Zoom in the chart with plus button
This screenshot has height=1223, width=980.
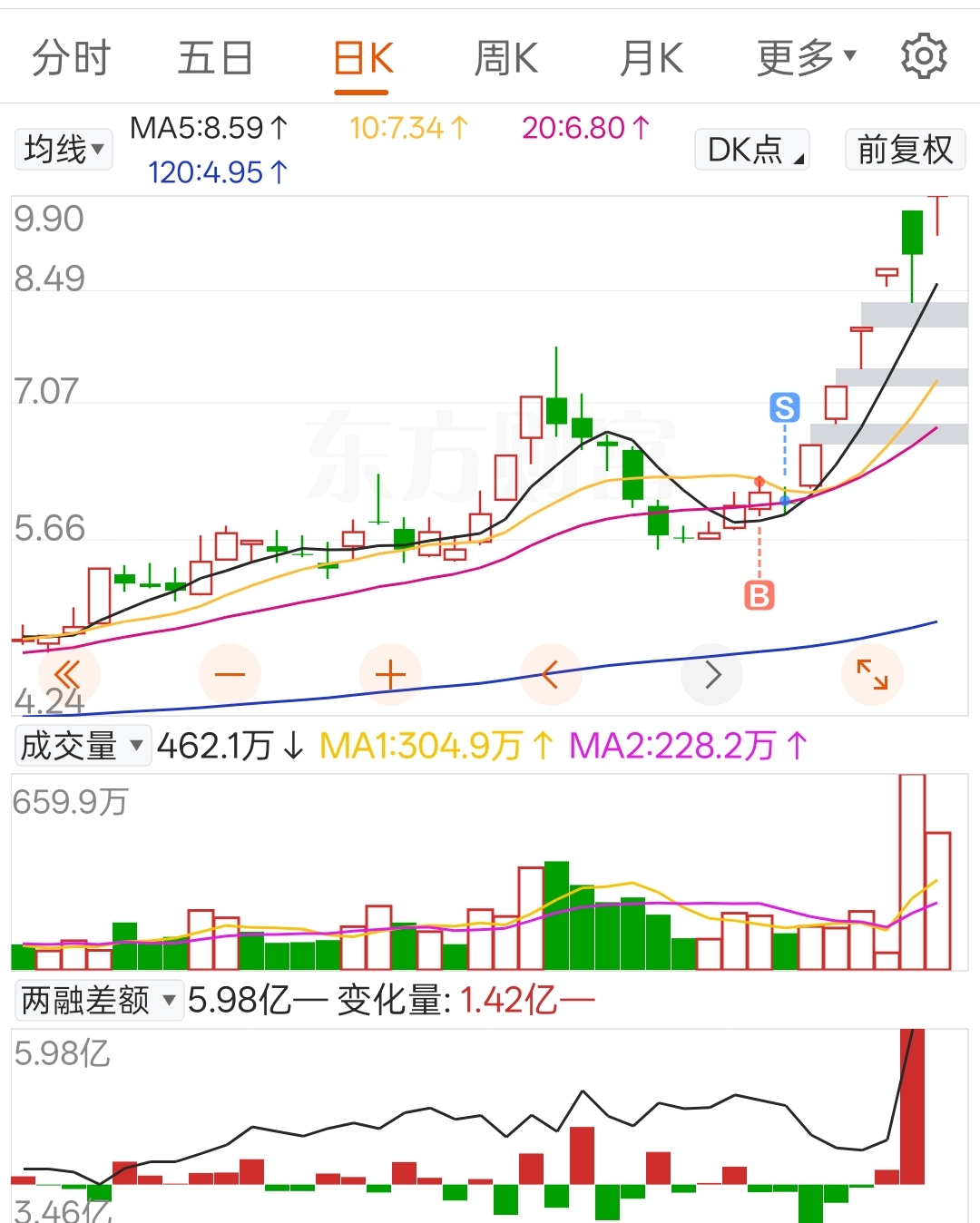click(x=390, y=675)
